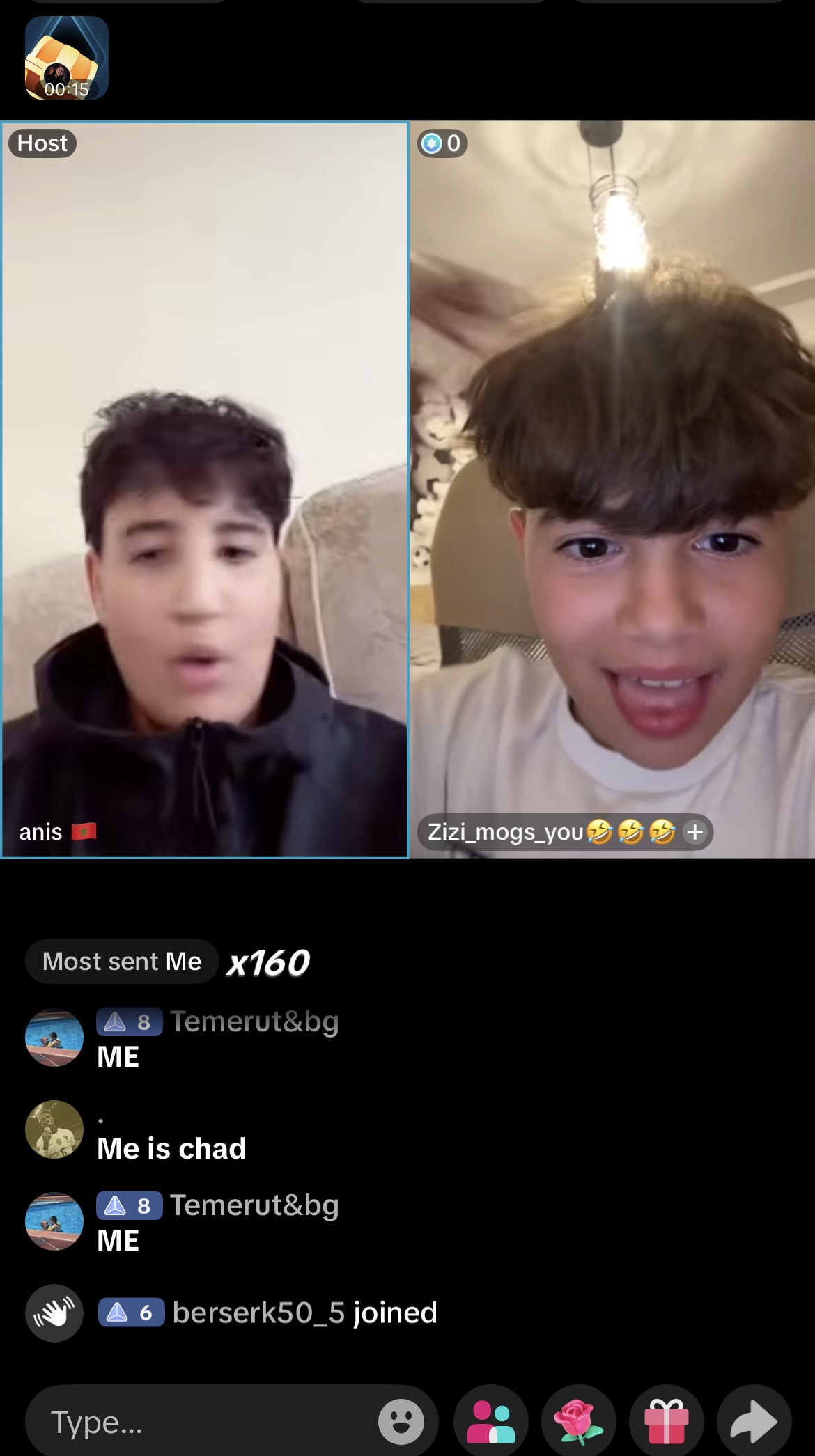Open the guests multi-guest icon
Image resolution: width=815 pixels, height=1456 pixels.
coord(491,1422)
